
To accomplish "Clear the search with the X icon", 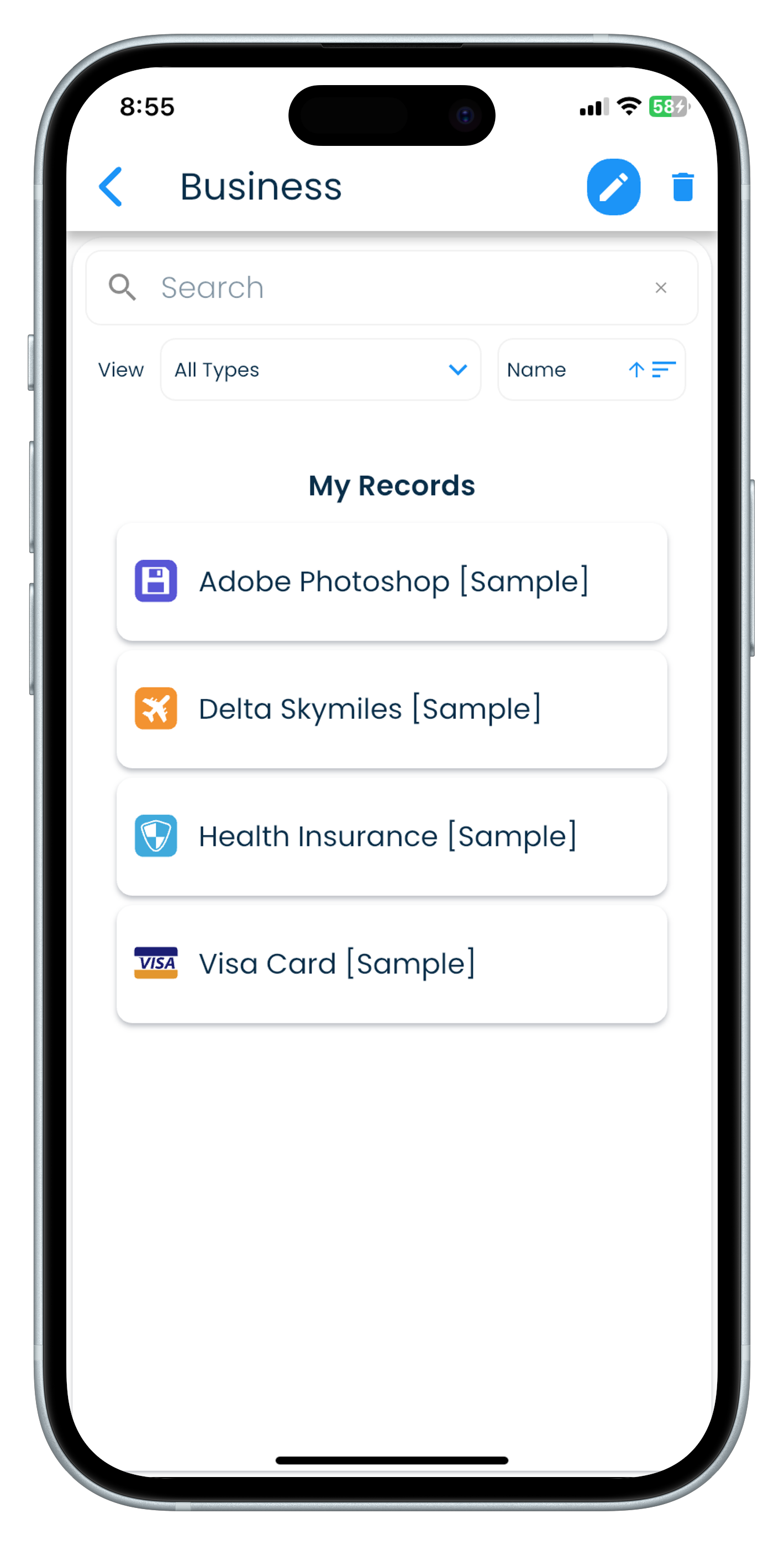I will (660, 288).
